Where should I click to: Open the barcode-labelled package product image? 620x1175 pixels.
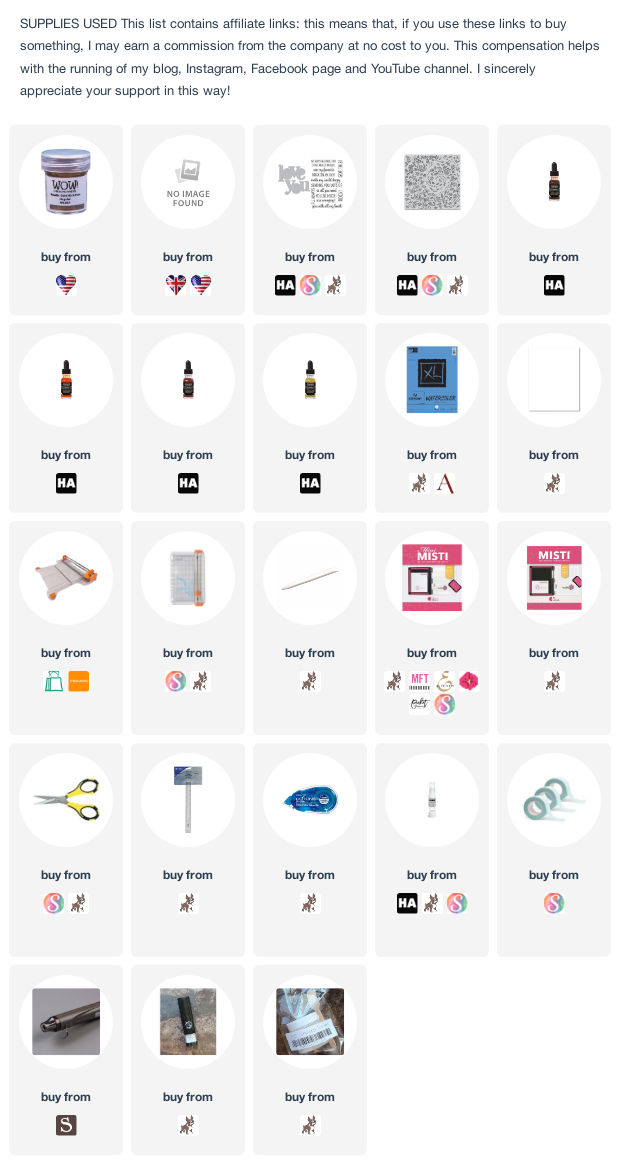pos(310,1021)
